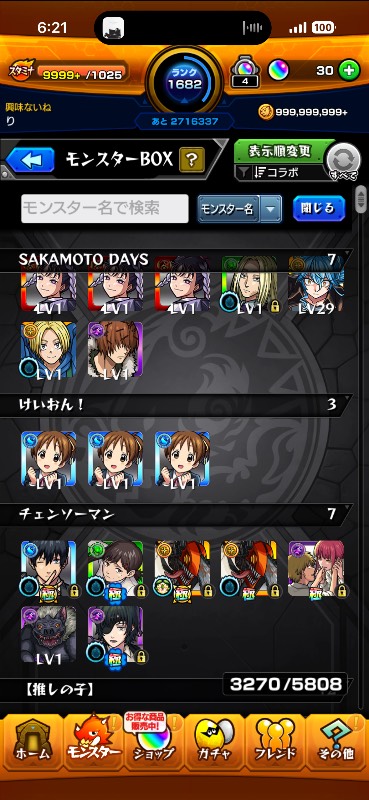Tap the すべて refresh circle button
The height and width of the screenshot is (800, 369).
[343, 162]
